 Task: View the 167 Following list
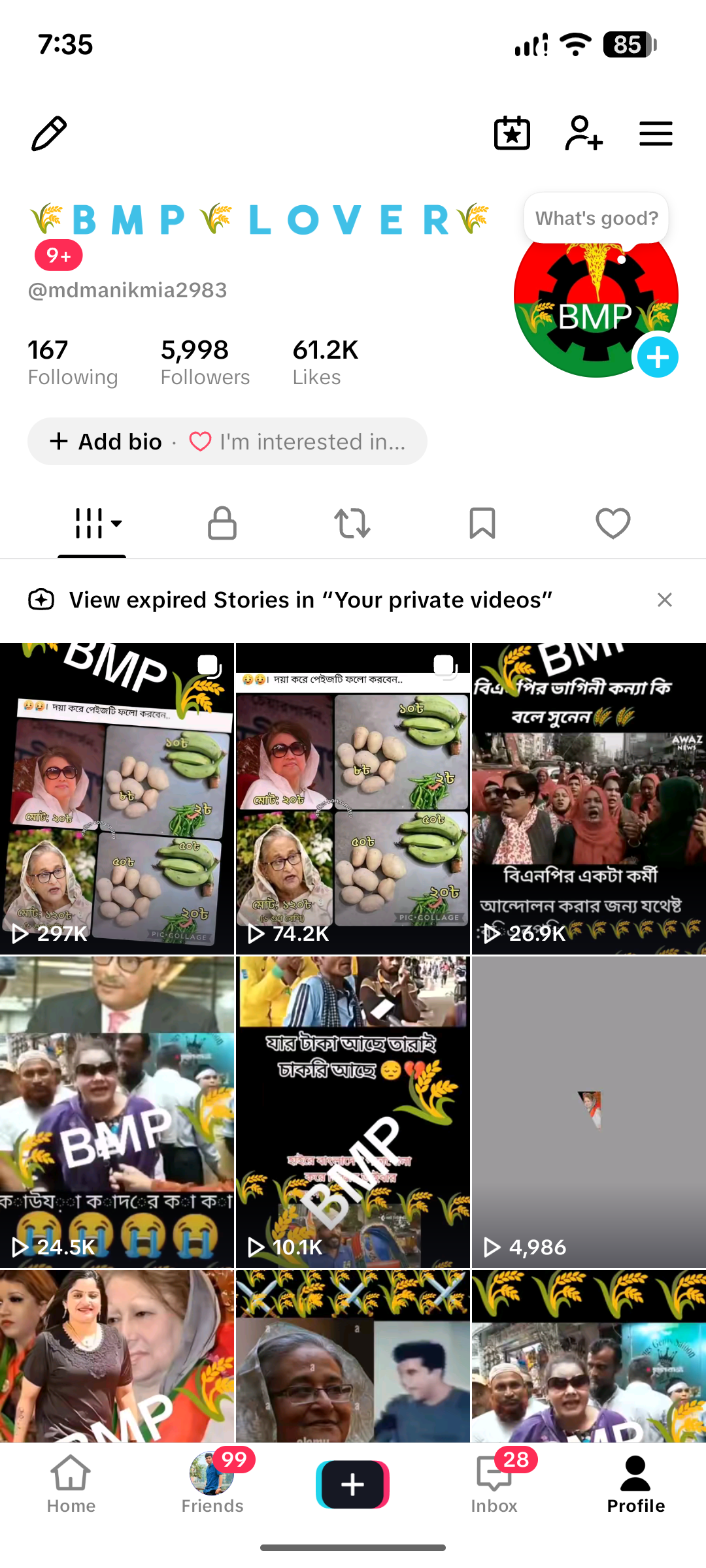pyautogui.click(x=73, y=363)
